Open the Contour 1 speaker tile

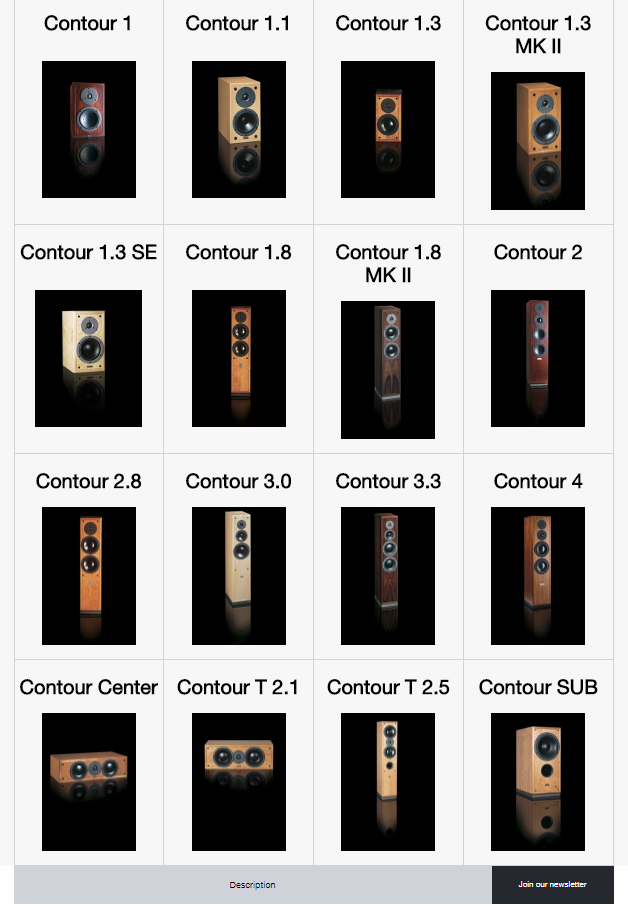(89, 129)
